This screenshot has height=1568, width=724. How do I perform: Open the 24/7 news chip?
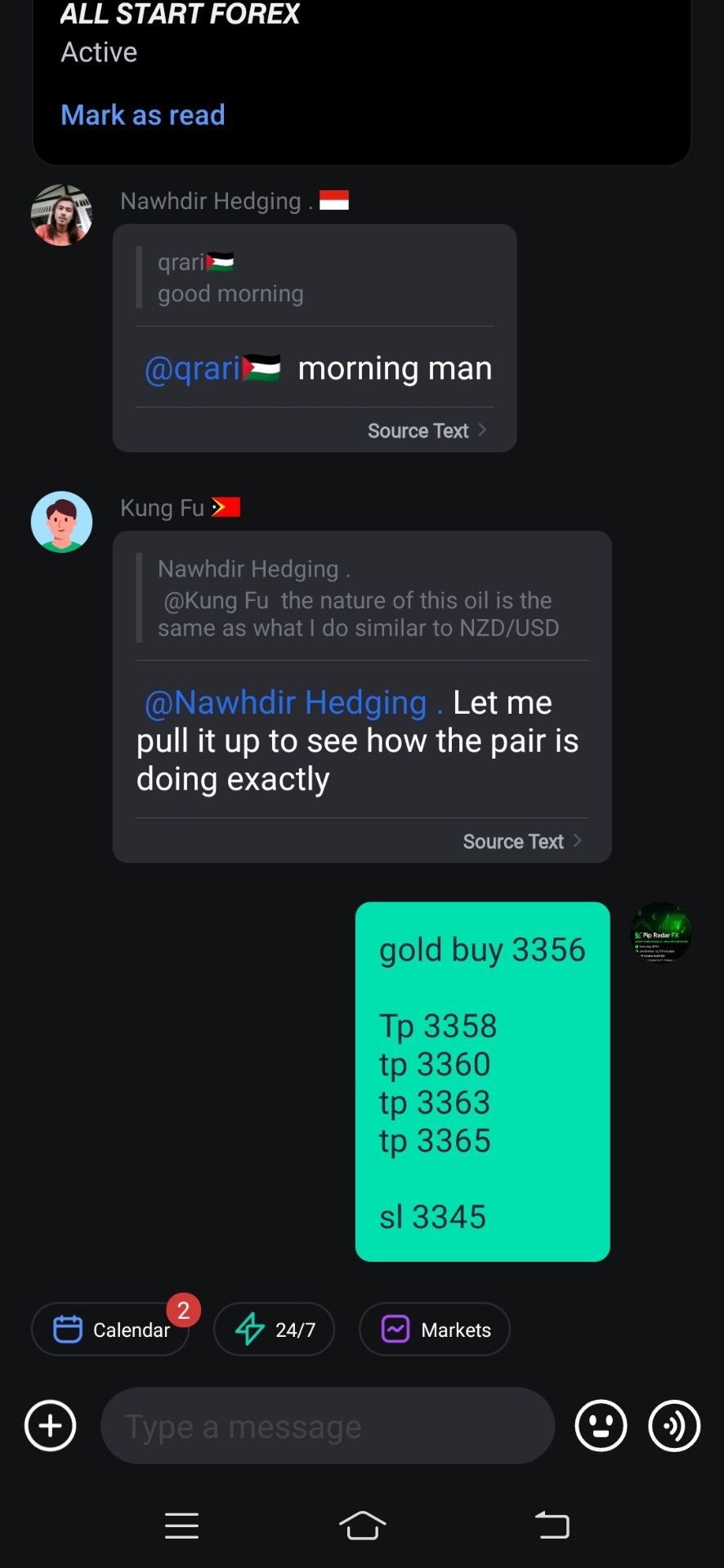click(274, 1330)
